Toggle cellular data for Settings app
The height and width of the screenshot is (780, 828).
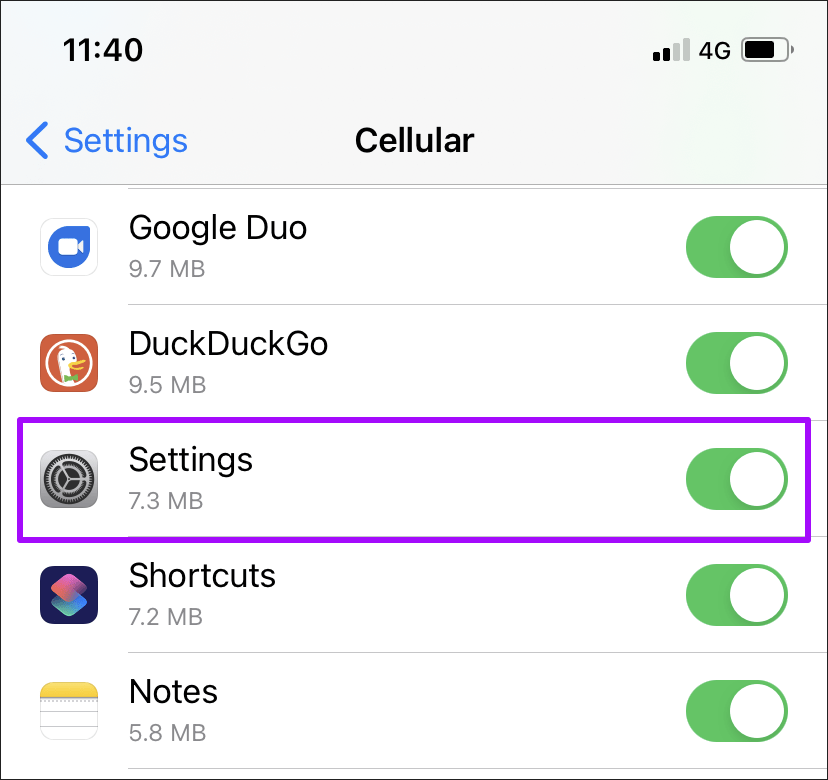(736, 479)
